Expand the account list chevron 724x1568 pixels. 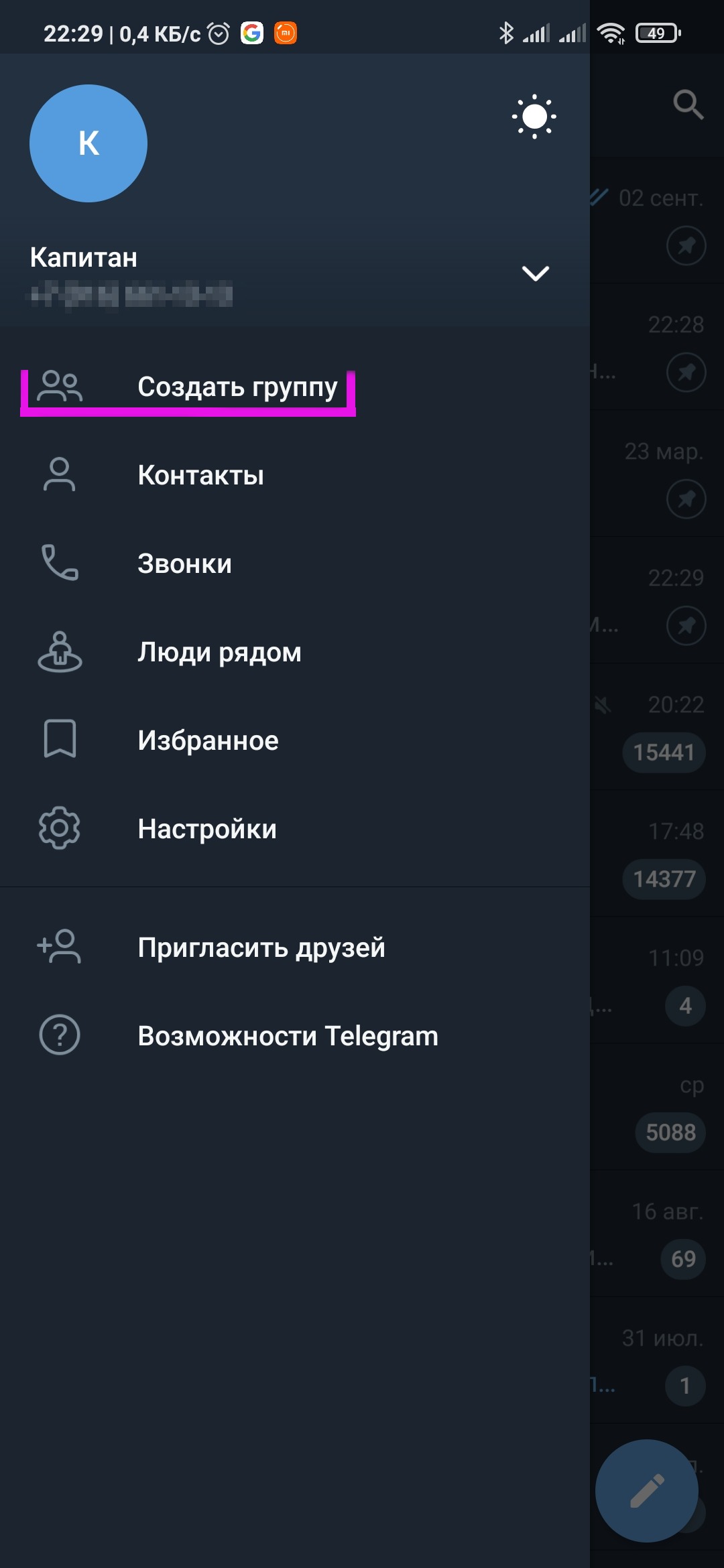tap(535, 274)
